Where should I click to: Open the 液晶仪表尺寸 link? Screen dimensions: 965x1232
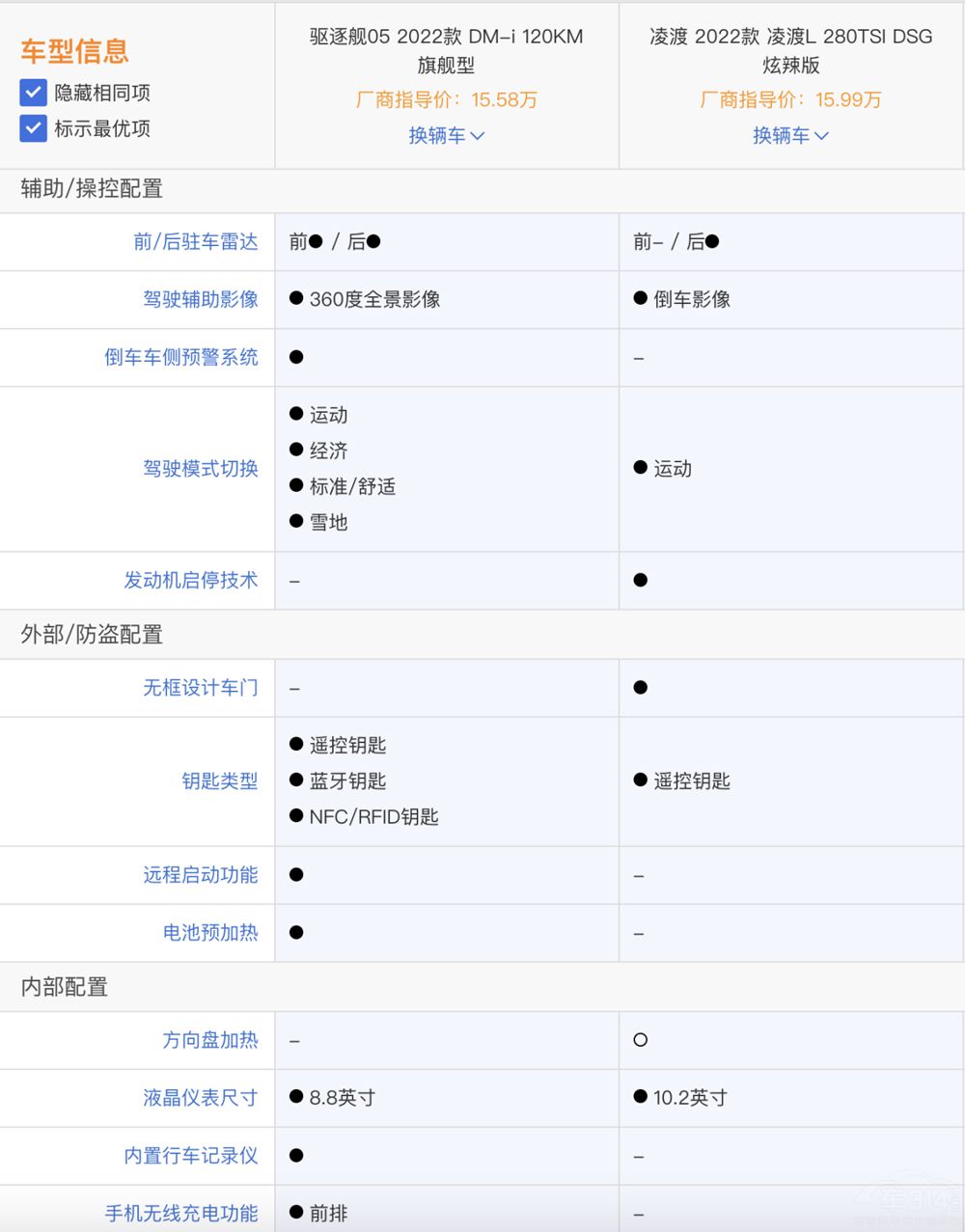(201, 1097)
